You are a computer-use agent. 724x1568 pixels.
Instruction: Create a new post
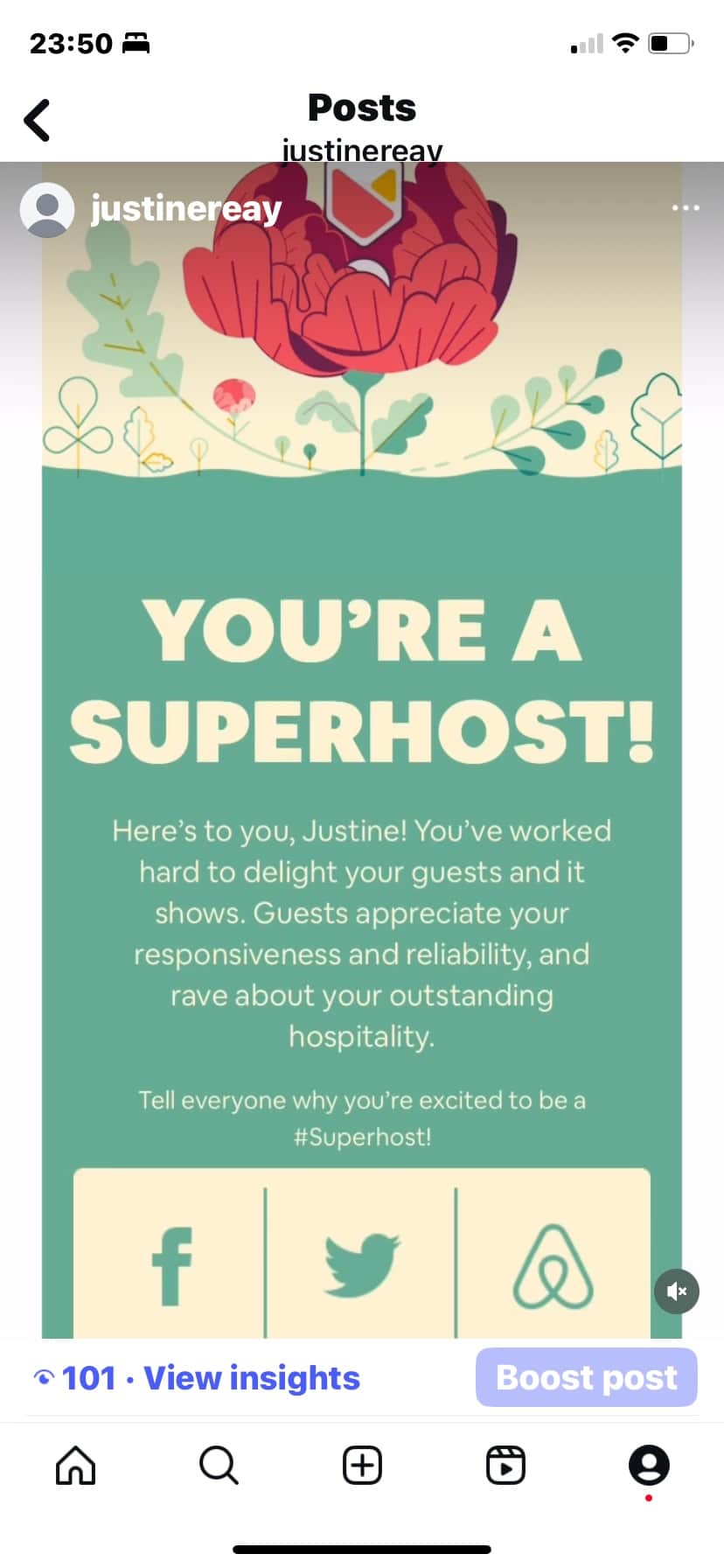click(362, 1465)
